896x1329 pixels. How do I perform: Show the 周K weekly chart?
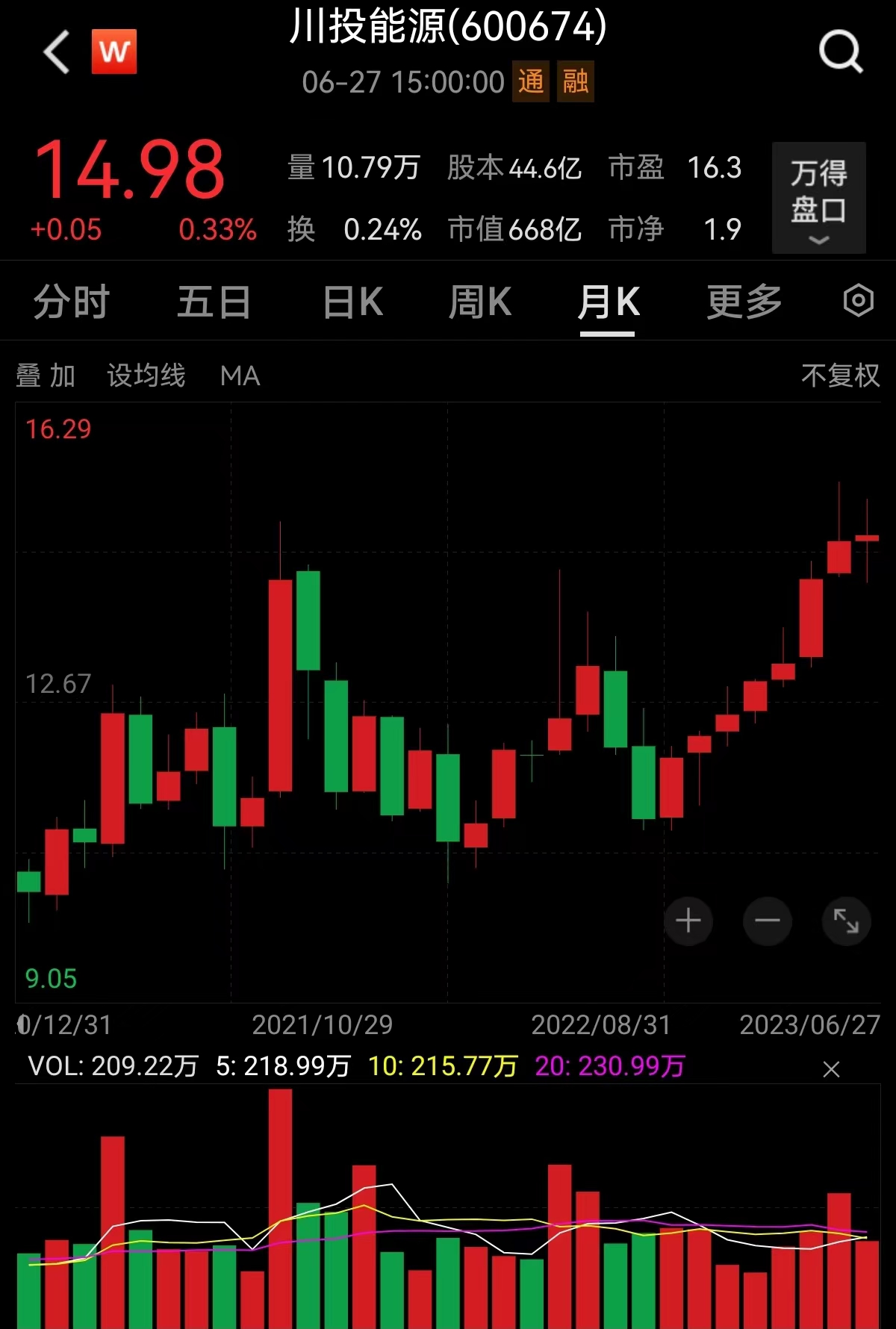click(479, 302)
